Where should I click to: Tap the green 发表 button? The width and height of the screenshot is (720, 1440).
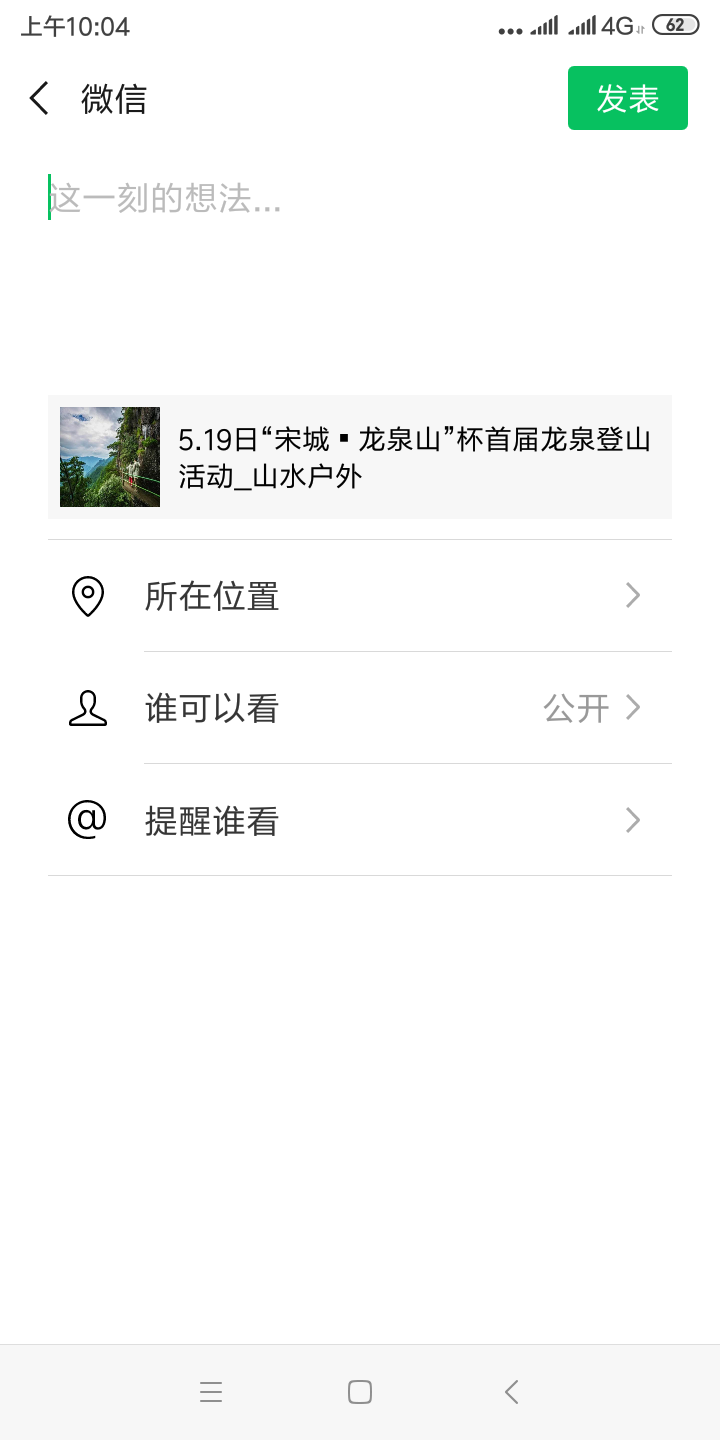[x=627, y=98]
